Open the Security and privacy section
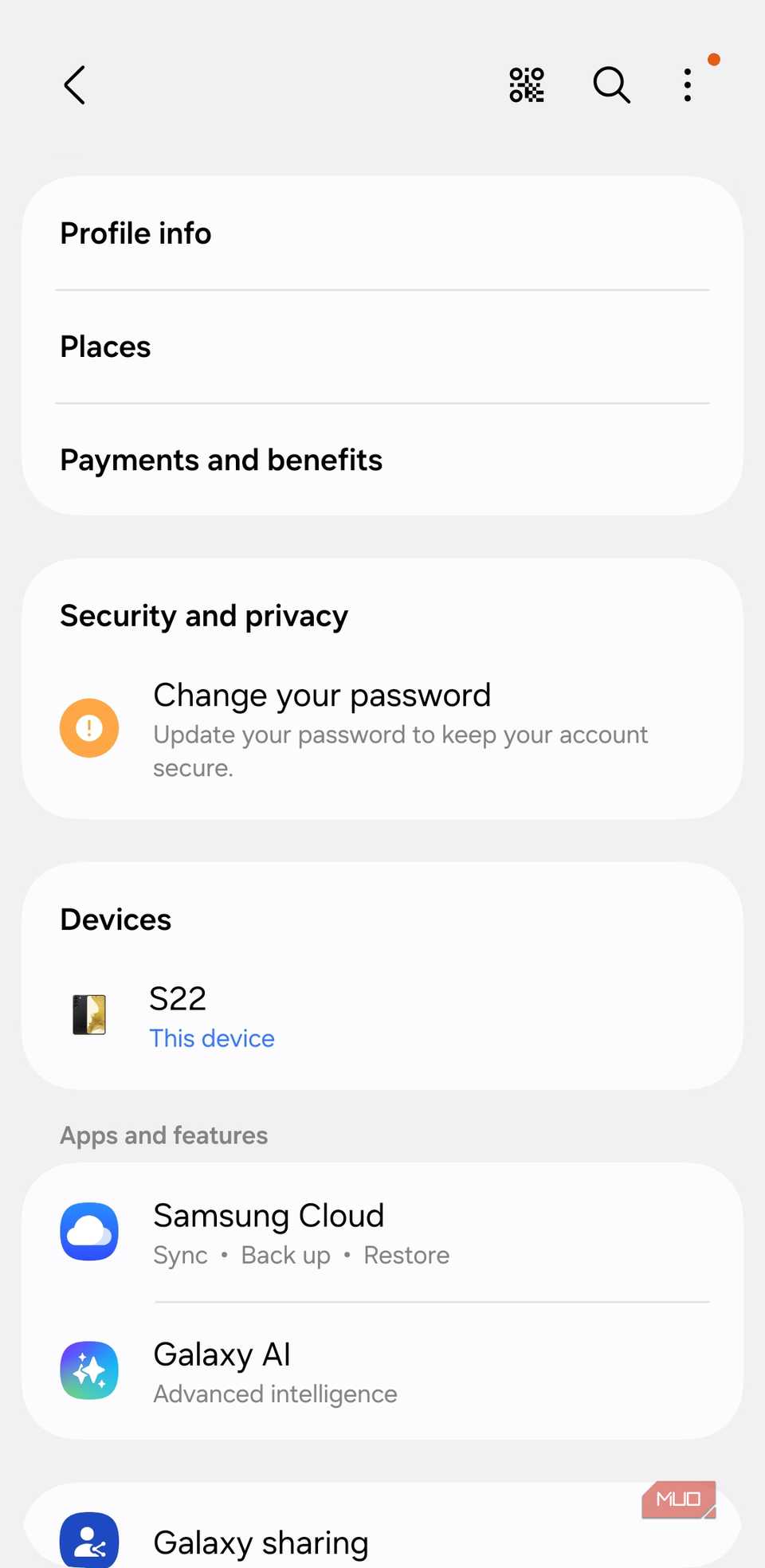The height and width of the screenshot is (1568, 765). pos(203,615)
